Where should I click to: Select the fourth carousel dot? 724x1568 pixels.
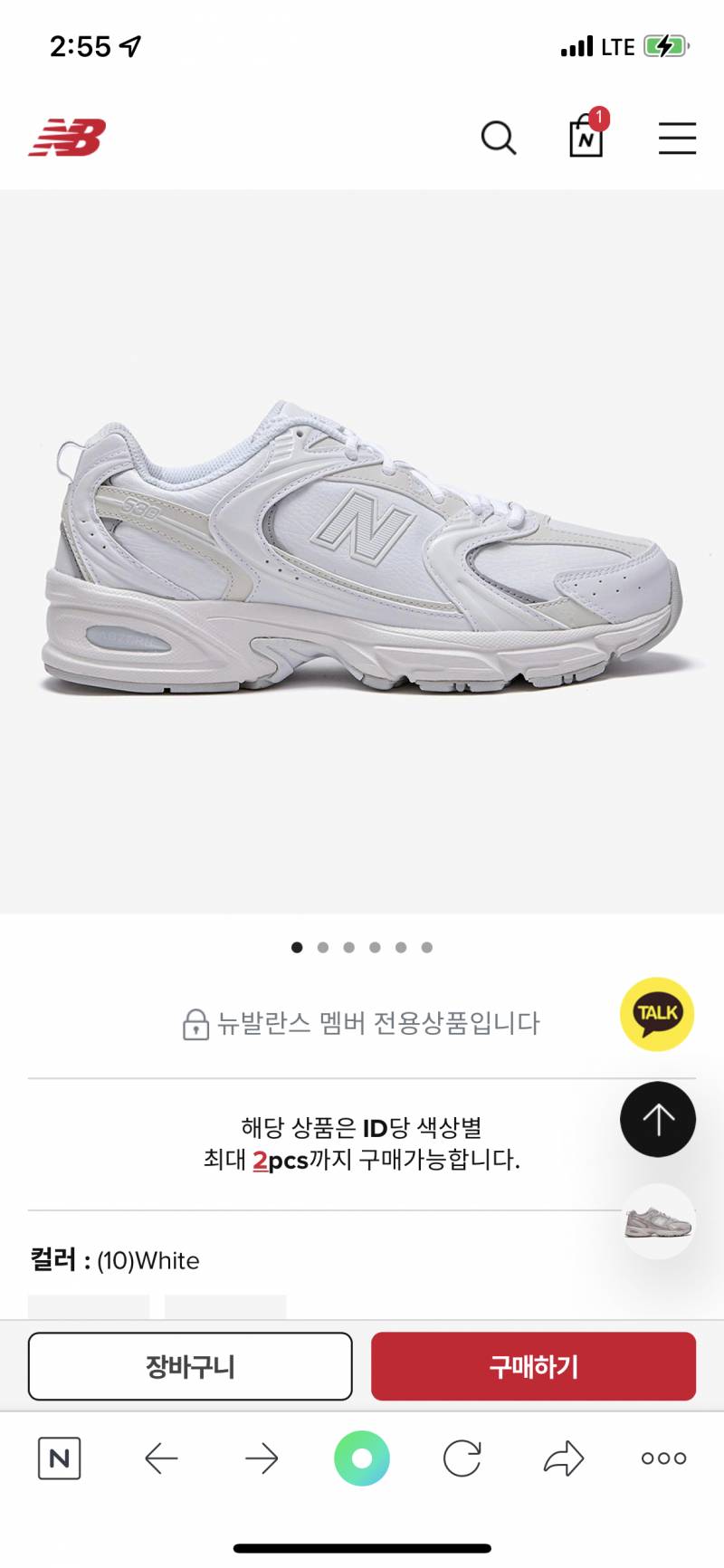click(x=375, y=947)
